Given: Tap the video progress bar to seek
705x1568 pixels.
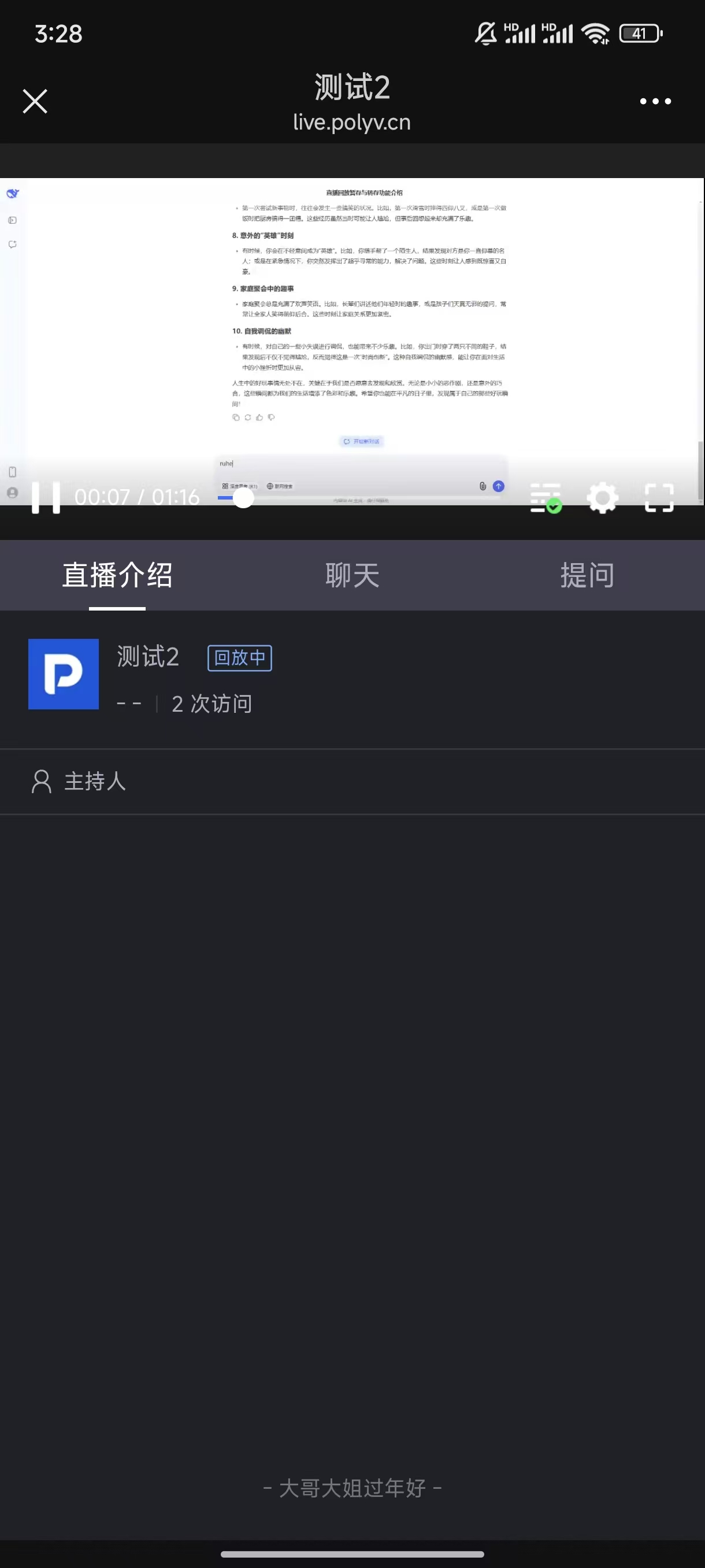Looking at the screenshot, I should click(x=359, y=498).
